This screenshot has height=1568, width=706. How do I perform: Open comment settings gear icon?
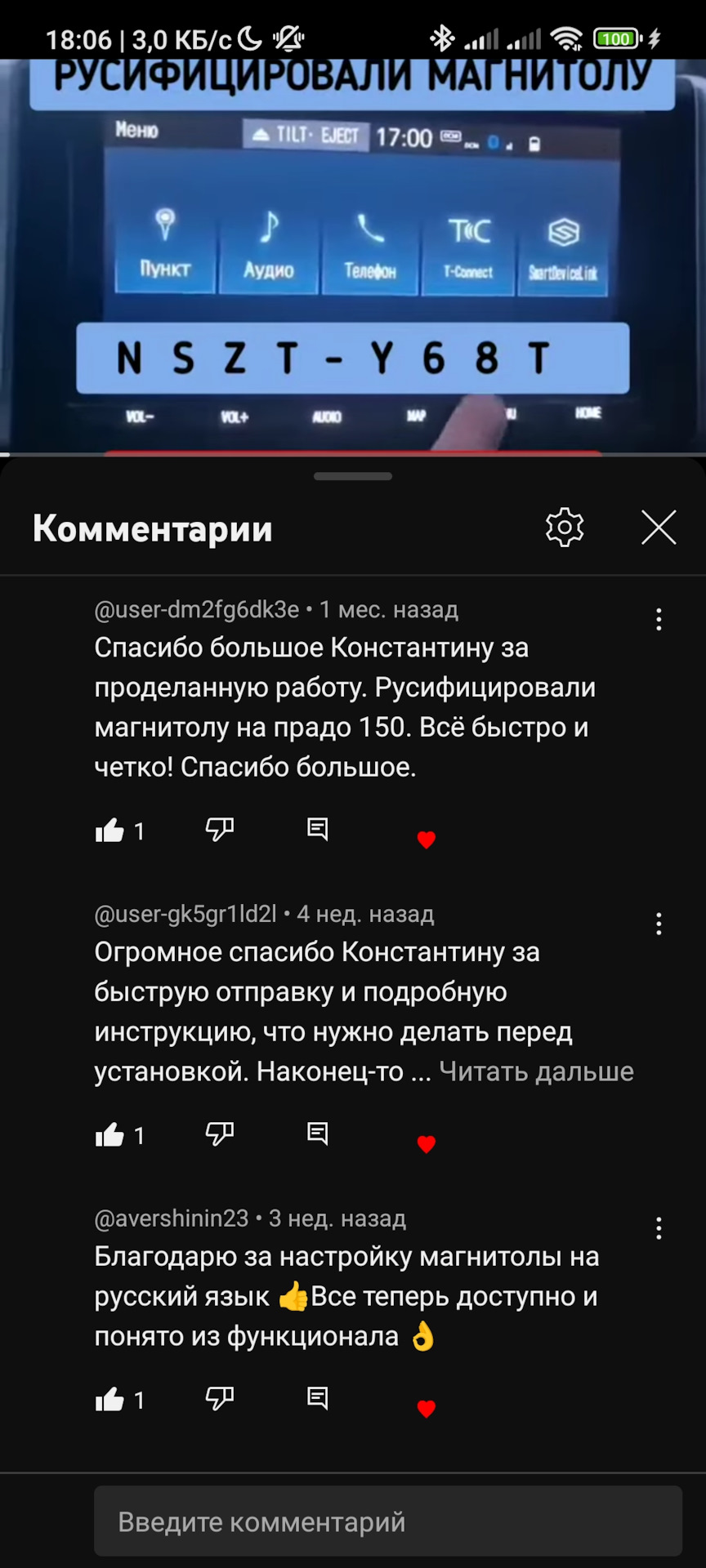tap(565, 528)
